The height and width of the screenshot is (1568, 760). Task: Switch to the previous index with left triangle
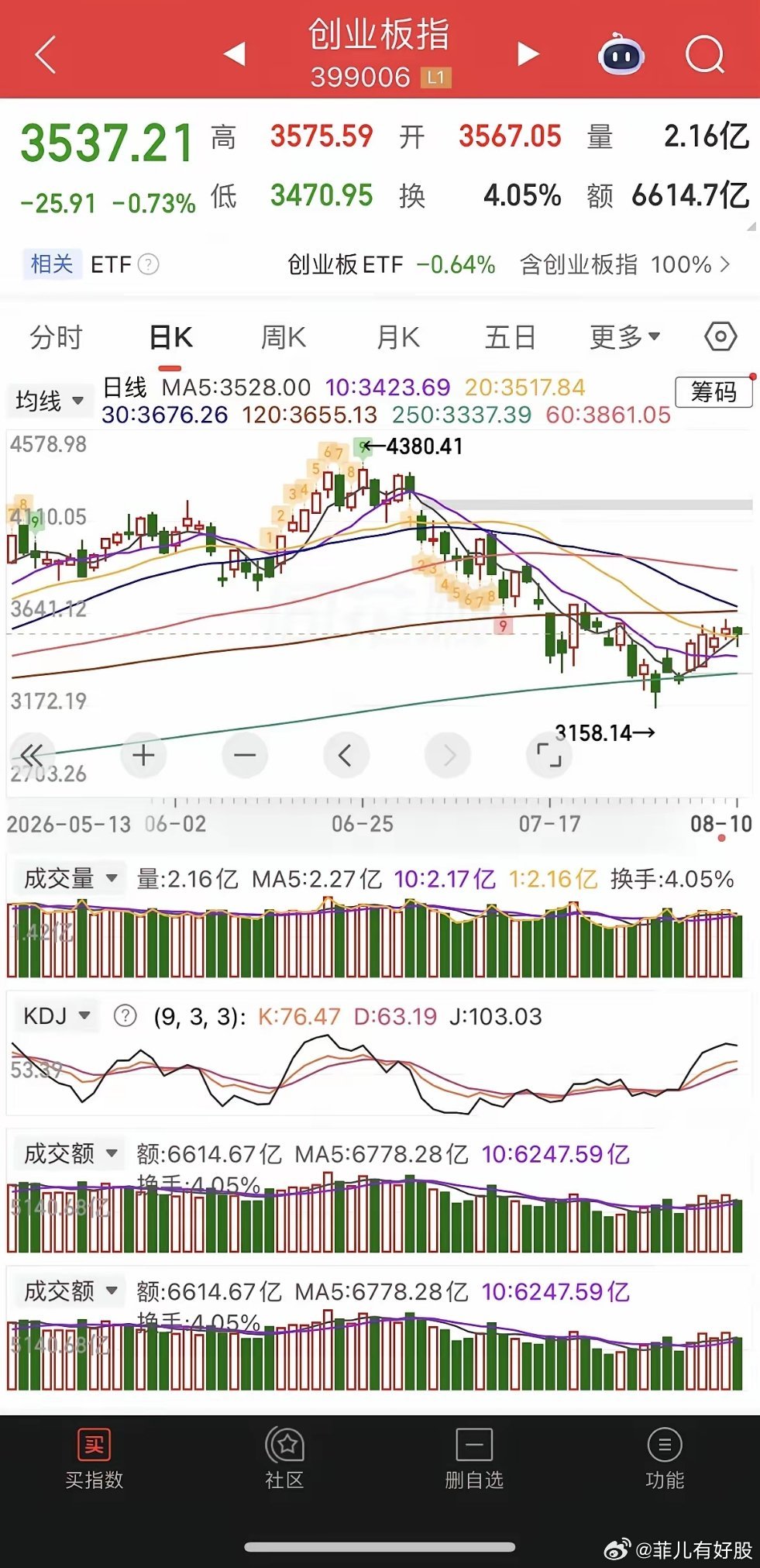[x=234, y=53]
